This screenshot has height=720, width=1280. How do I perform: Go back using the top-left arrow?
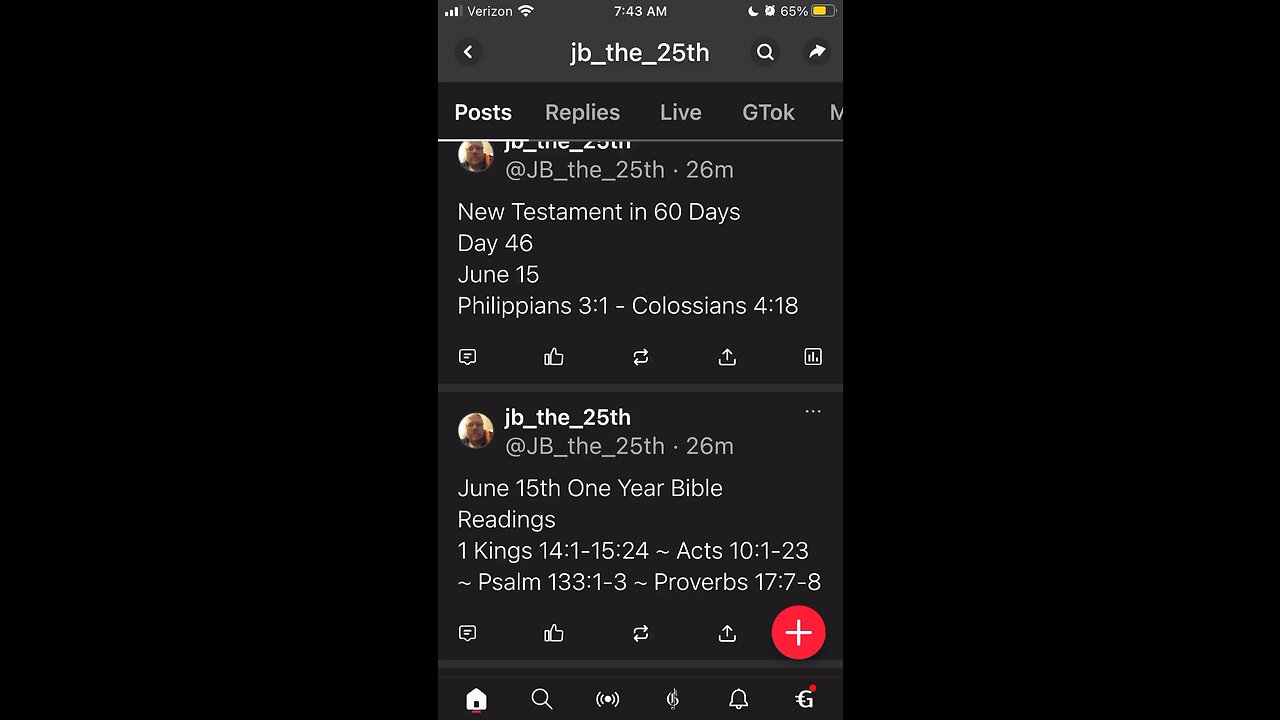[x=468, y=52]
